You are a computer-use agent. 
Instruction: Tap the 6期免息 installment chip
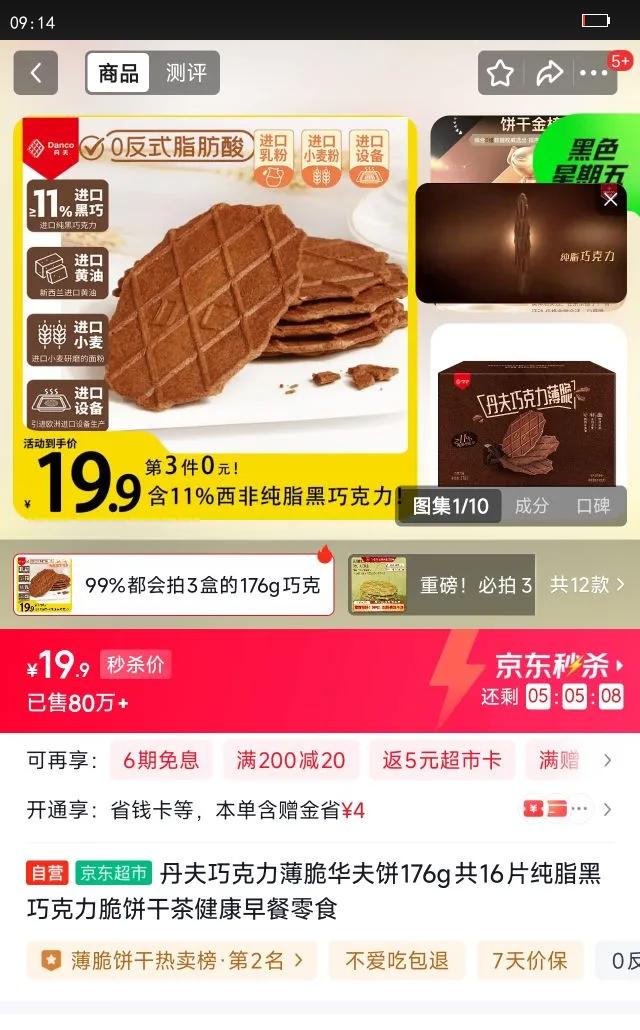tap(161, 760)
